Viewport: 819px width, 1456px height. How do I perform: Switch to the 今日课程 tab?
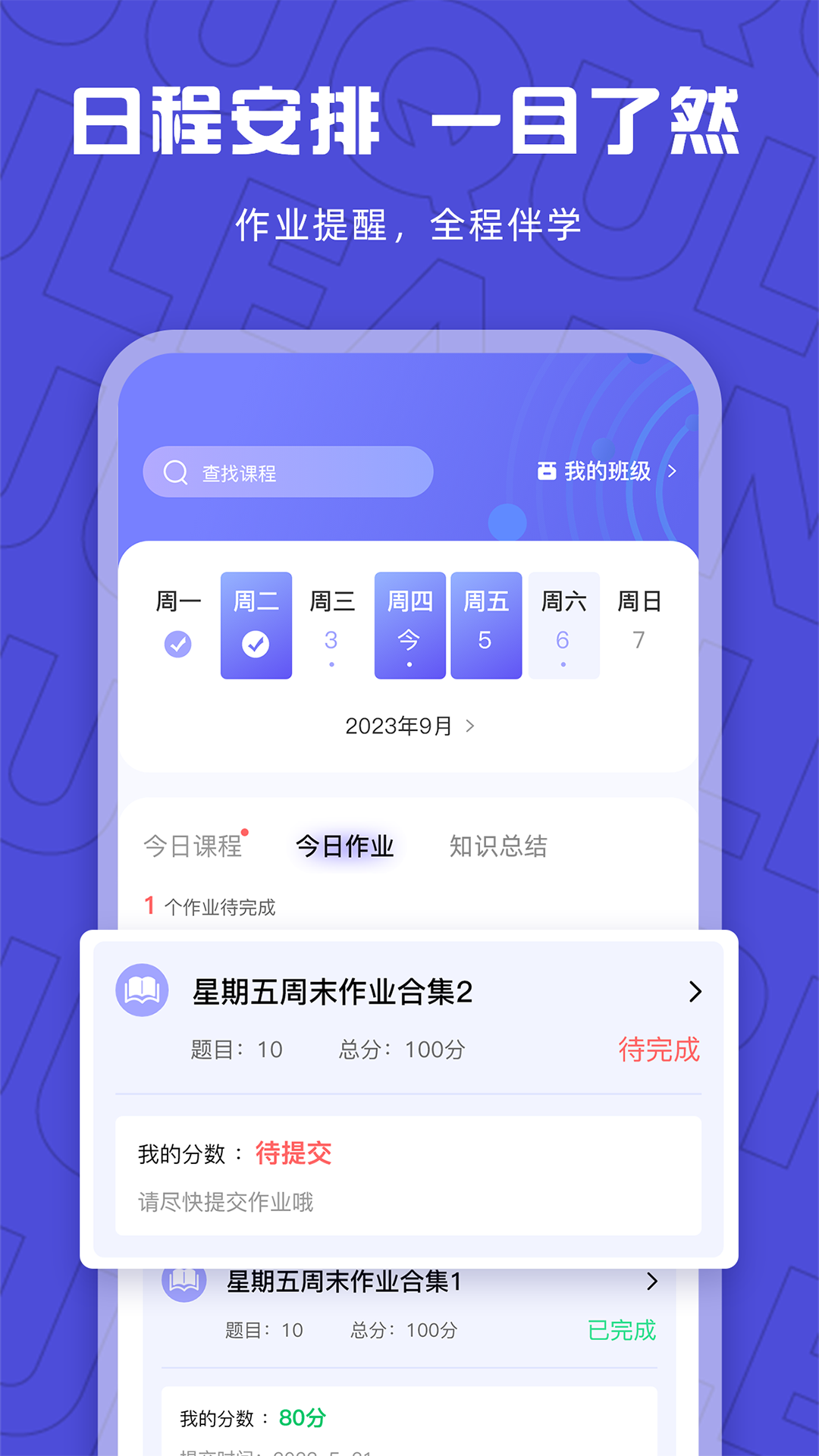192,847
